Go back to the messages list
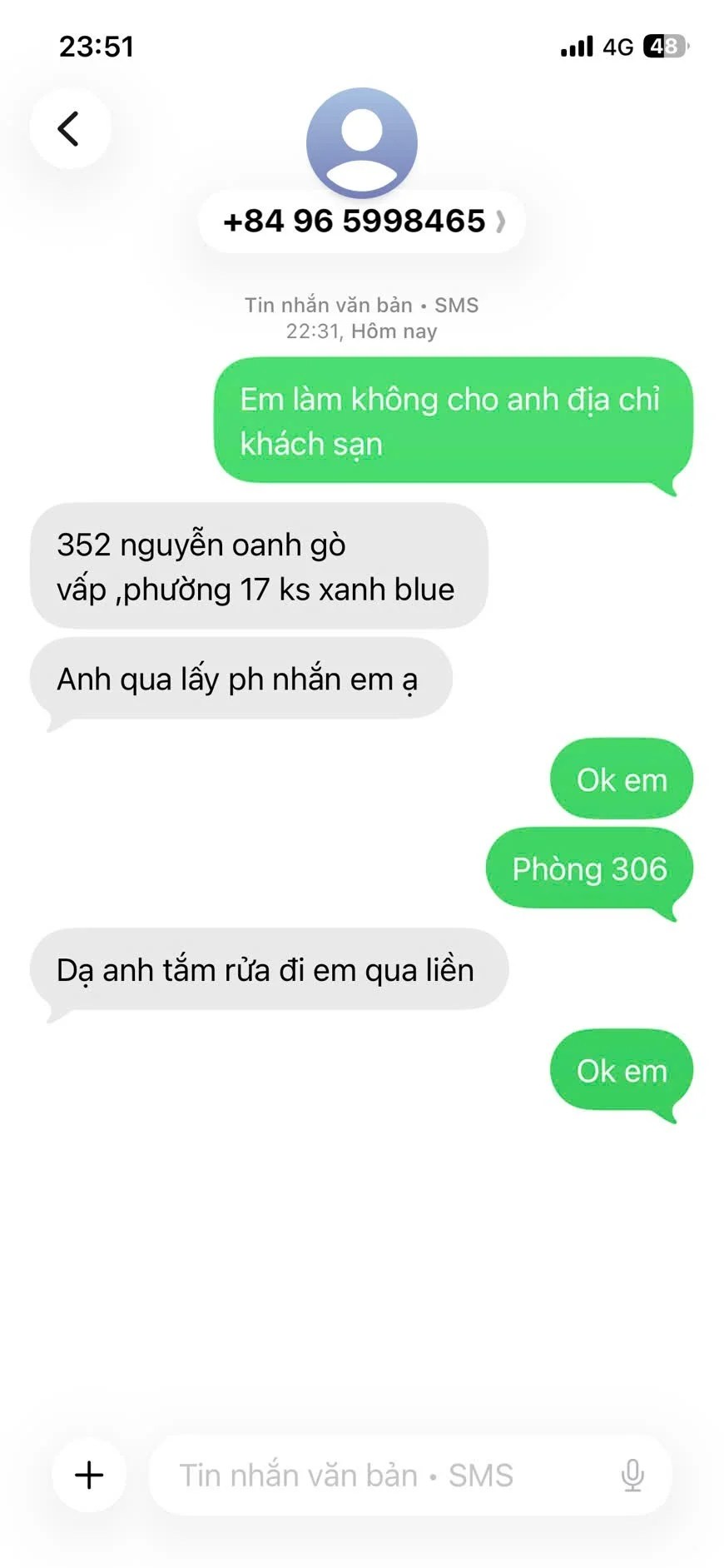The width and height of the screenshot is (724, 1568). (x=70, y=129)
